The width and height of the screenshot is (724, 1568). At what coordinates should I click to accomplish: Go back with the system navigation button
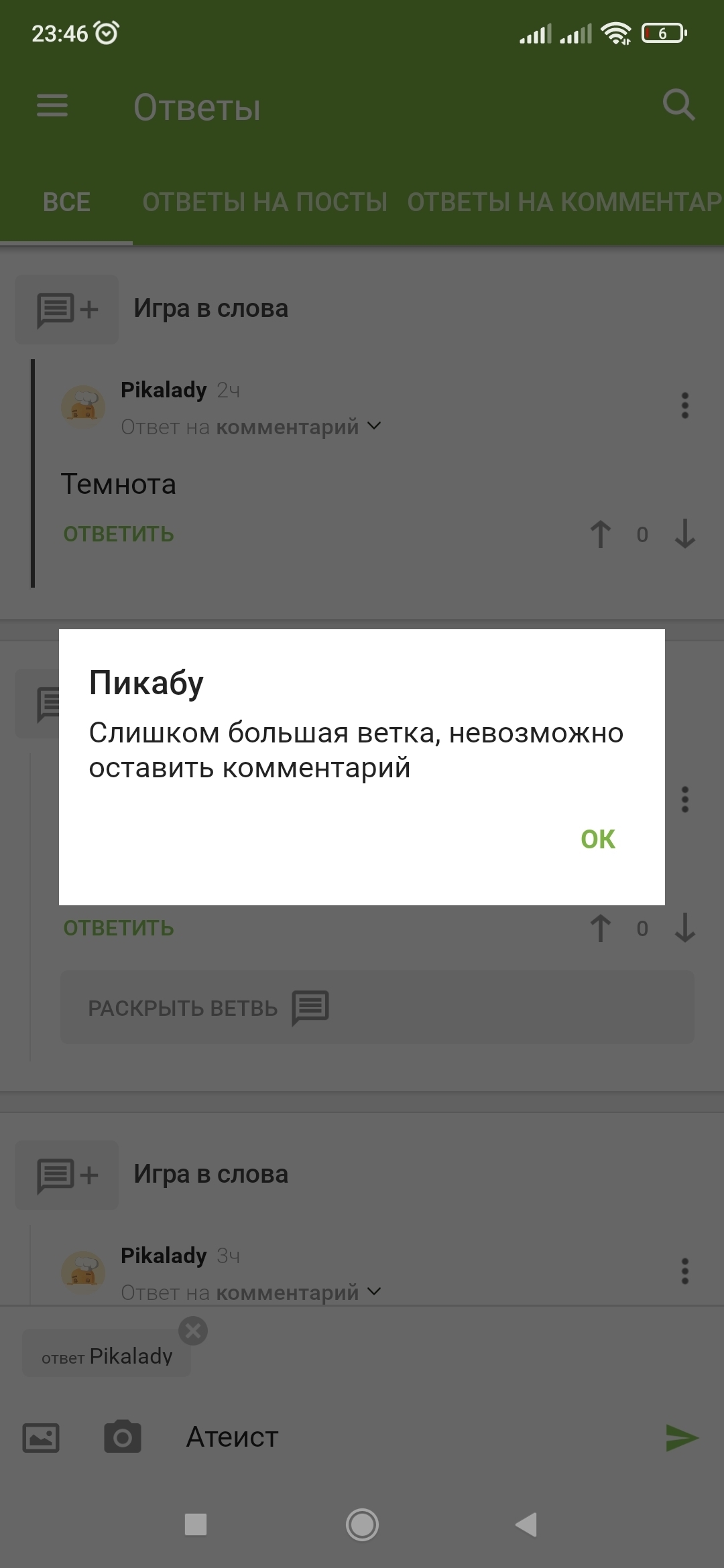527,1524
